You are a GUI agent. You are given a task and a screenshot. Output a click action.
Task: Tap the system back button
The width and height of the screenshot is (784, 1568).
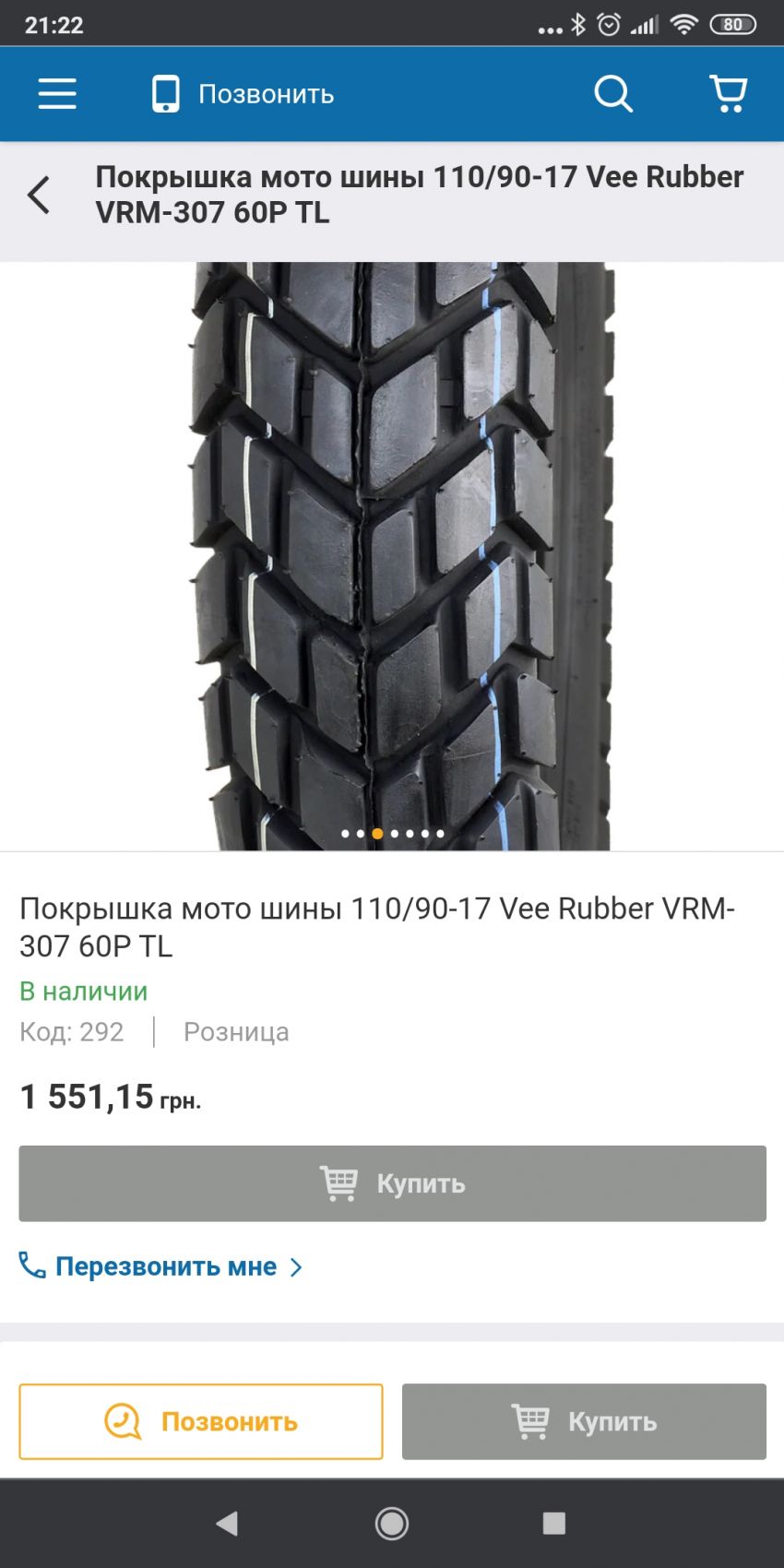click(x=227, y=1524)
